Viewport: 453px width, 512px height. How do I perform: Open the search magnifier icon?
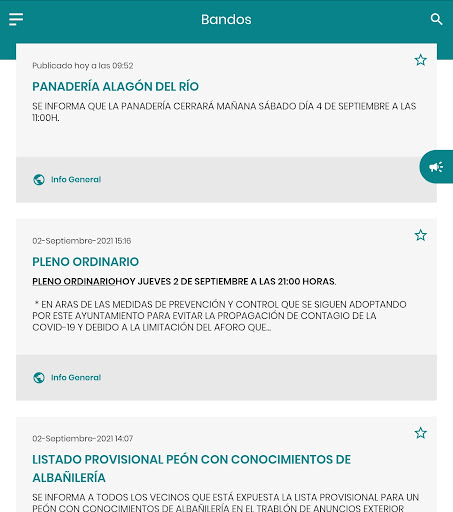pyautogui.click(x=436, y=19)
